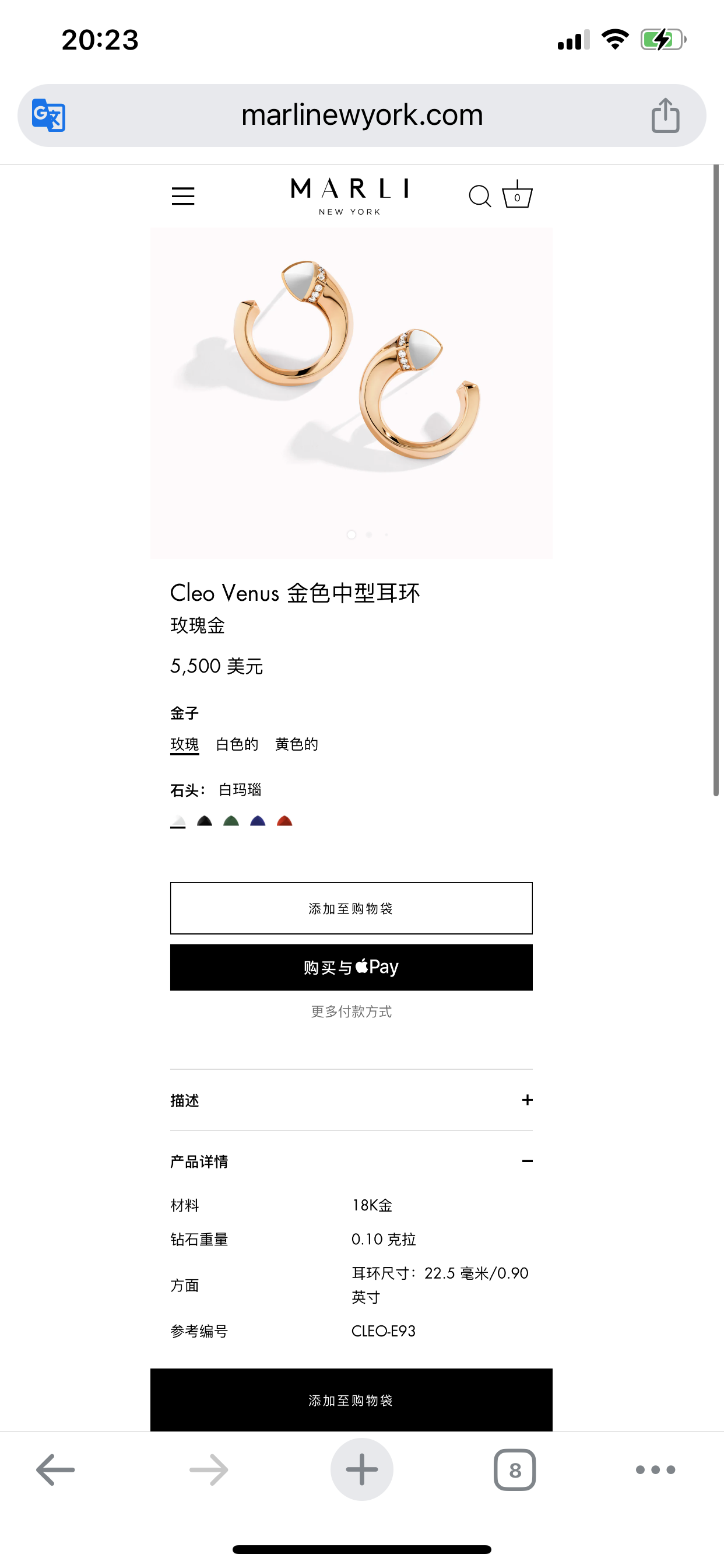Screen dimensions: 724x1568
Task: Select the 黄色的 gold option
Action: click(296, 744)
